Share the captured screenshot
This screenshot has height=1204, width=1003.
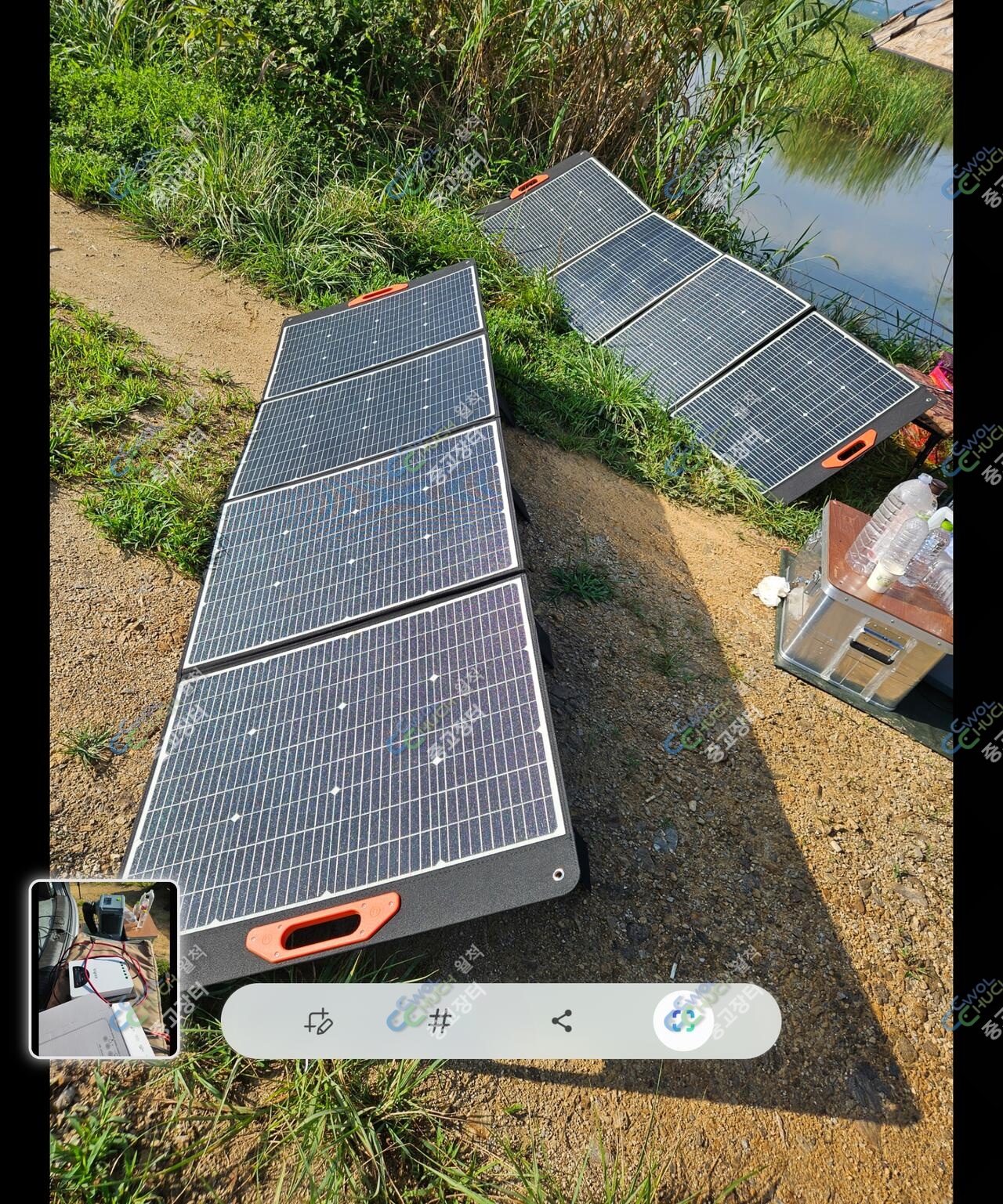[561, 1021]
